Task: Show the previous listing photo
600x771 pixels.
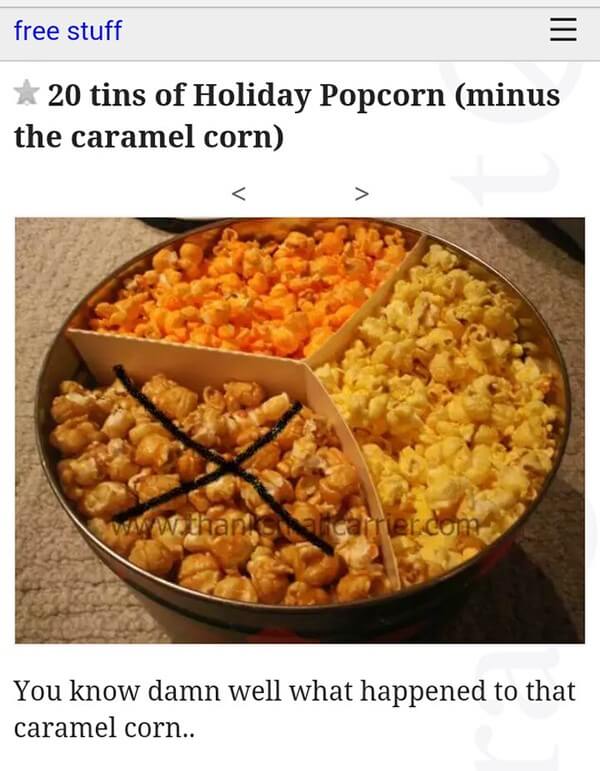Action: pos(238,193)
